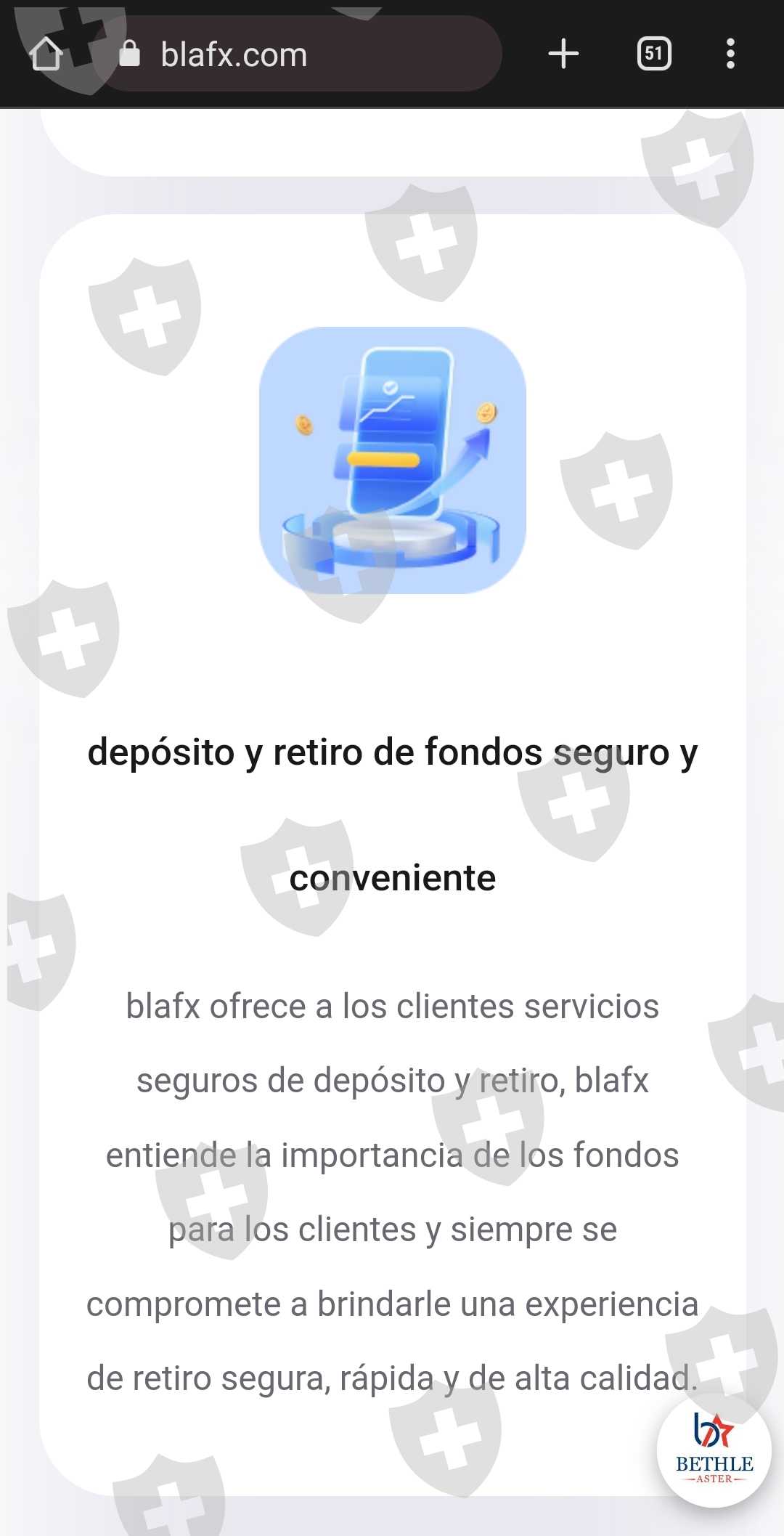
Task: View the 51 open tabs
Action: [x=653, y=54]
